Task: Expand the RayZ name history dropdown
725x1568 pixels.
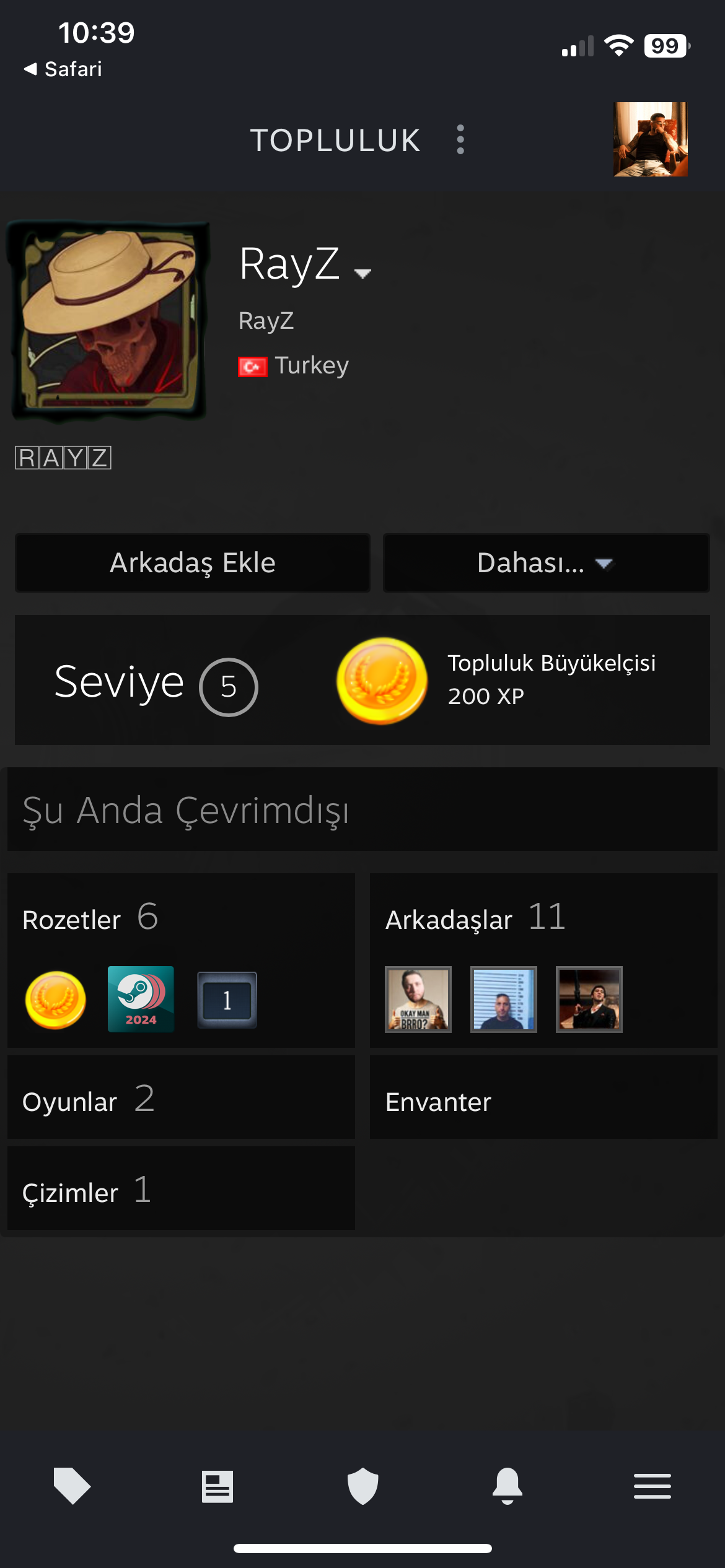Action: click(362, 273)
